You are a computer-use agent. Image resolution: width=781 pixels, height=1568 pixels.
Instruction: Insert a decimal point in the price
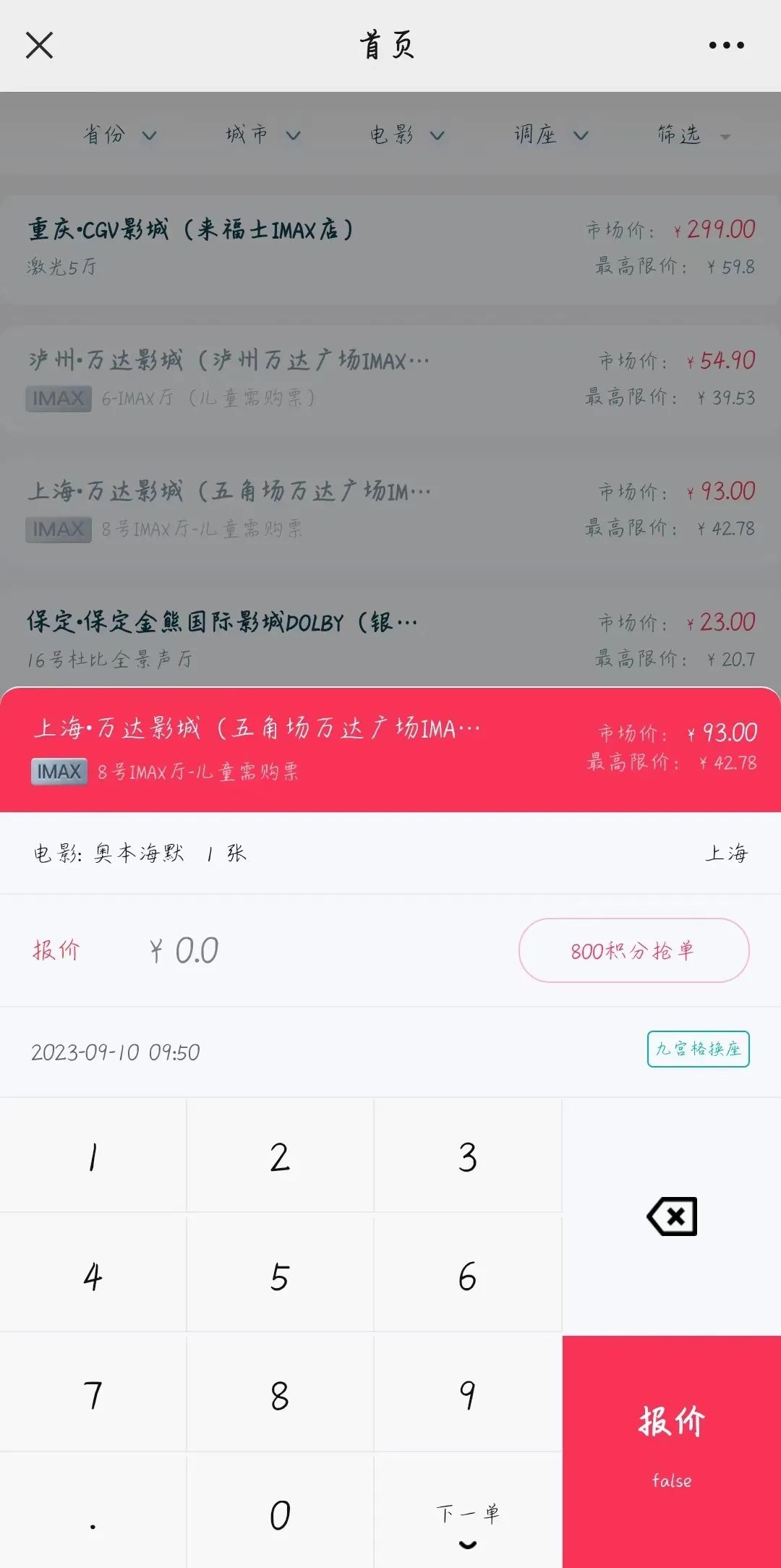tap(93, 1514)
